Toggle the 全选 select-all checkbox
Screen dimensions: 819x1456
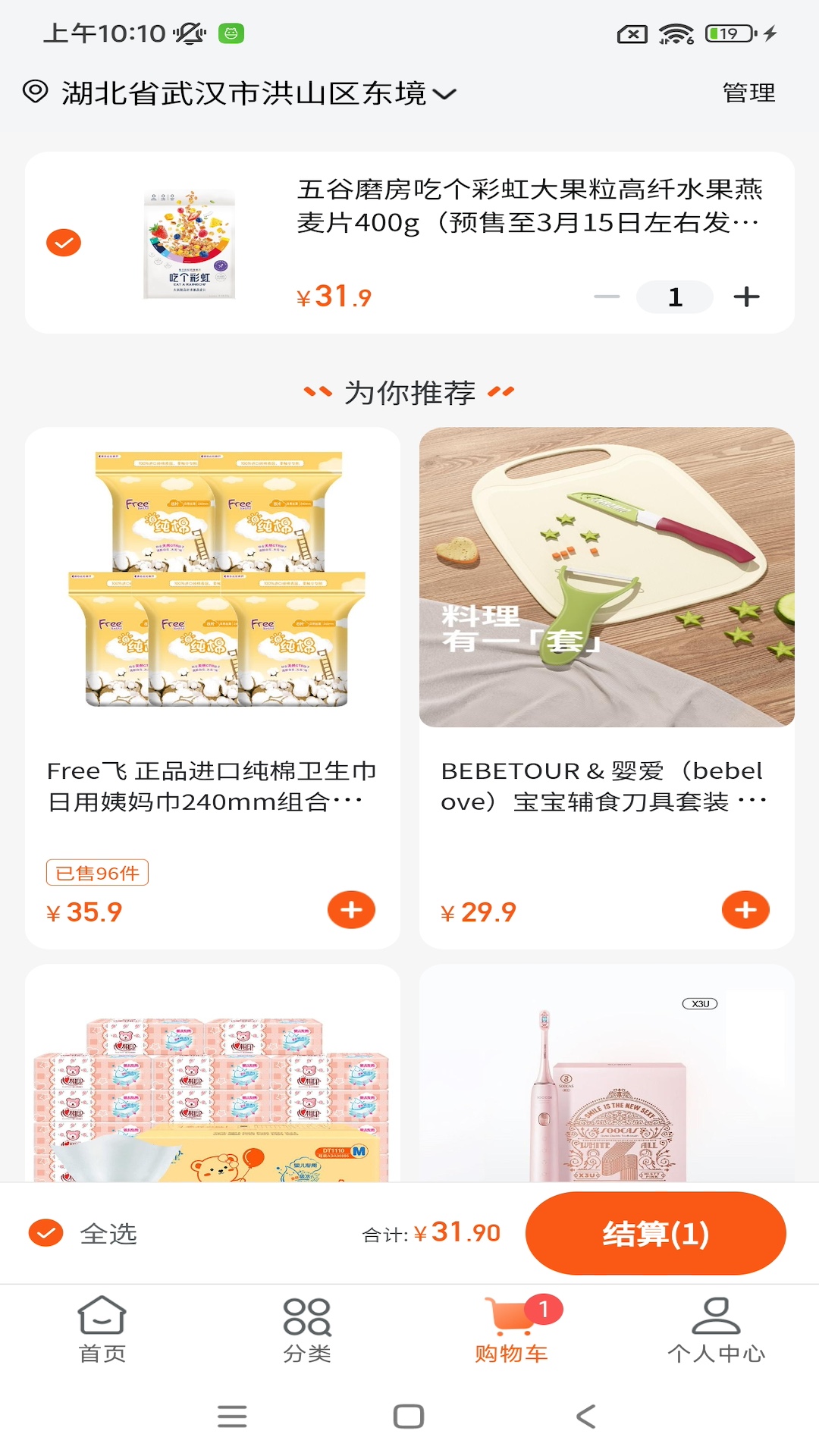46,1233
